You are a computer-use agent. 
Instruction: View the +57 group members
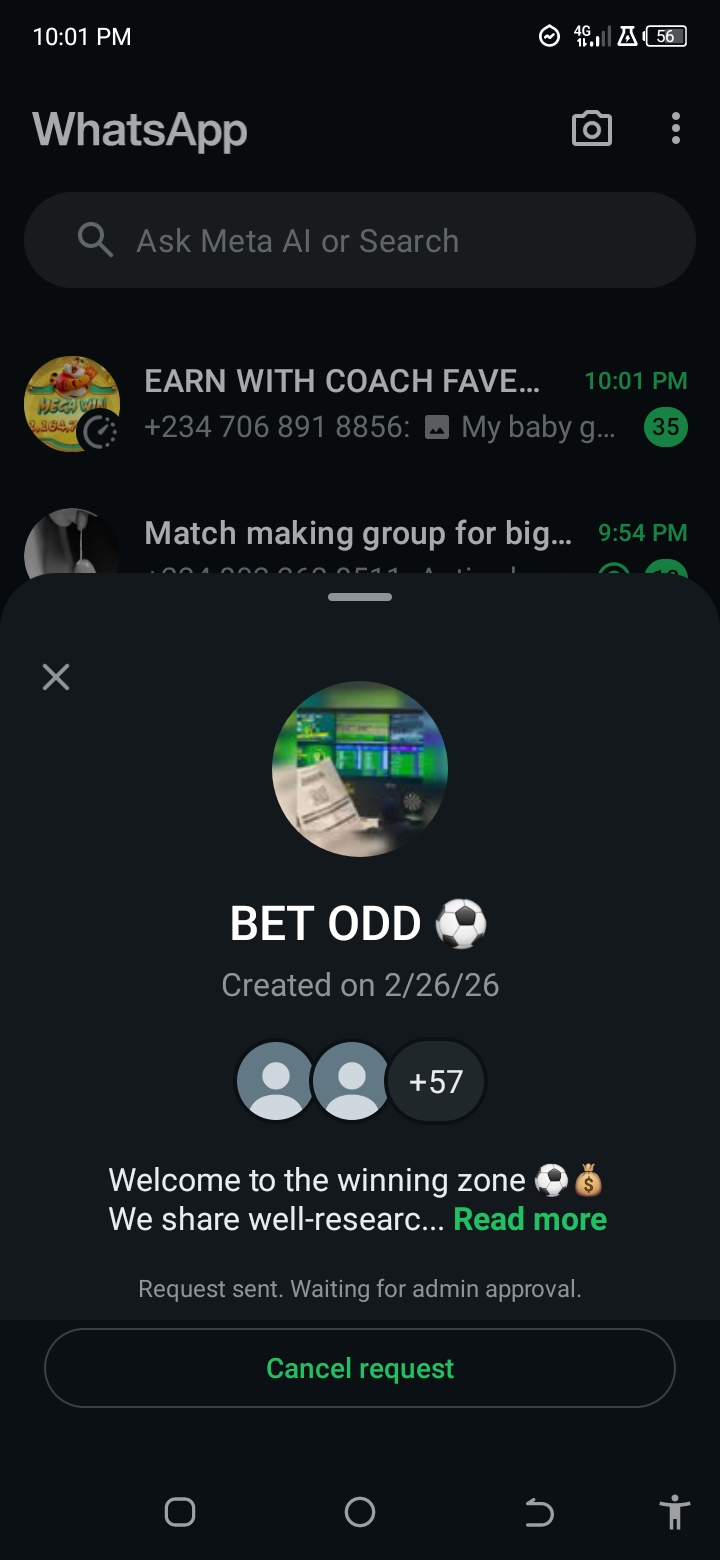(435, 1081)
